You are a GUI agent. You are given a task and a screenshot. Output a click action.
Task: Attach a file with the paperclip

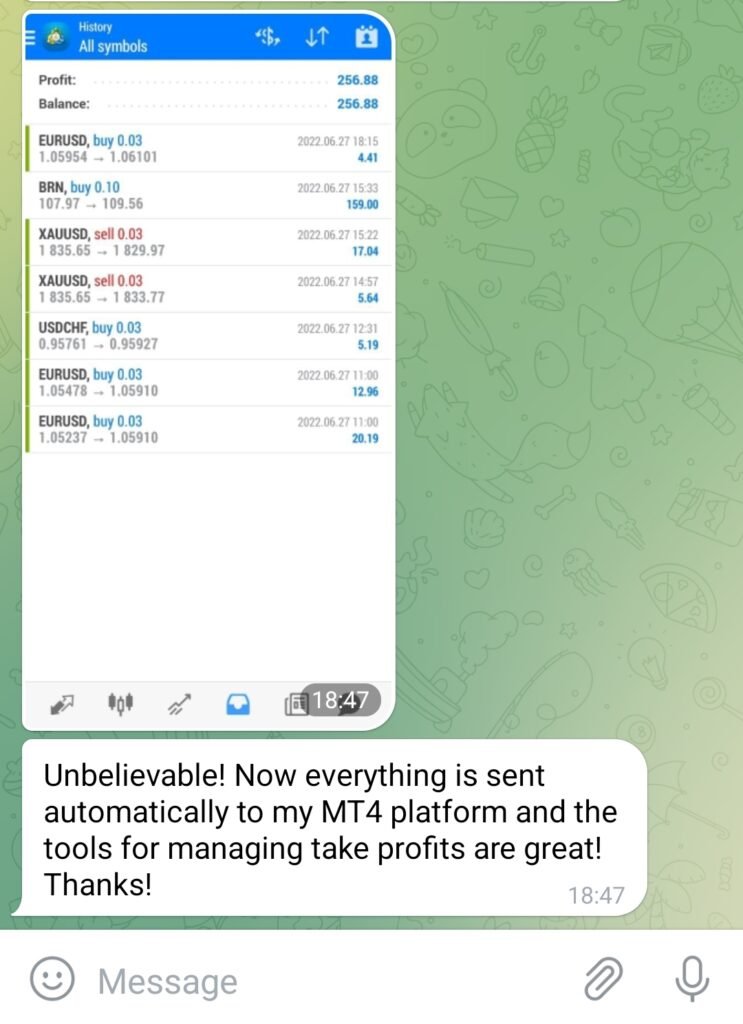pyautogui.click(x=603, y=979)
